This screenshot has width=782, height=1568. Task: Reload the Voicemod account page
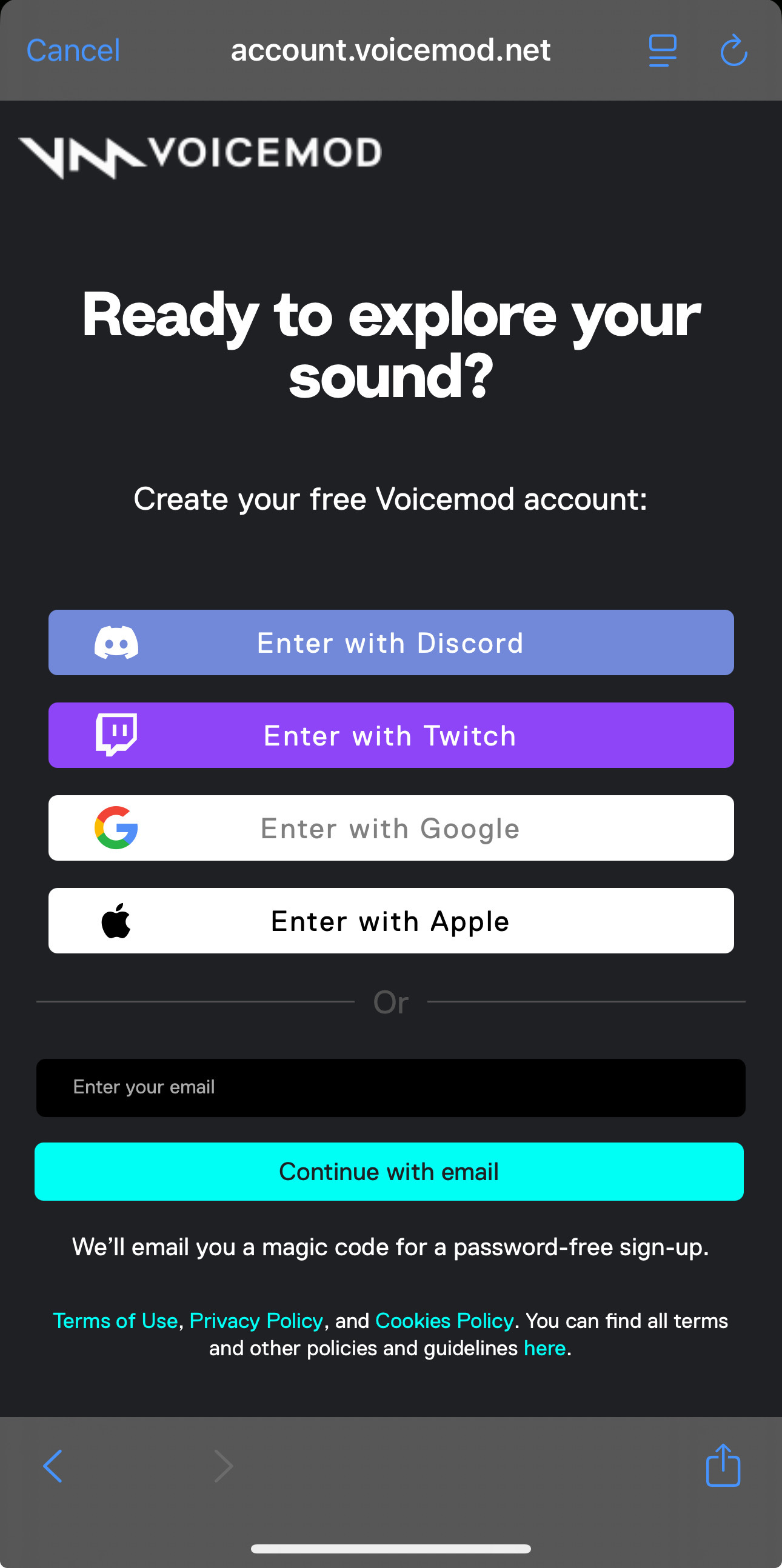(734, 50)
